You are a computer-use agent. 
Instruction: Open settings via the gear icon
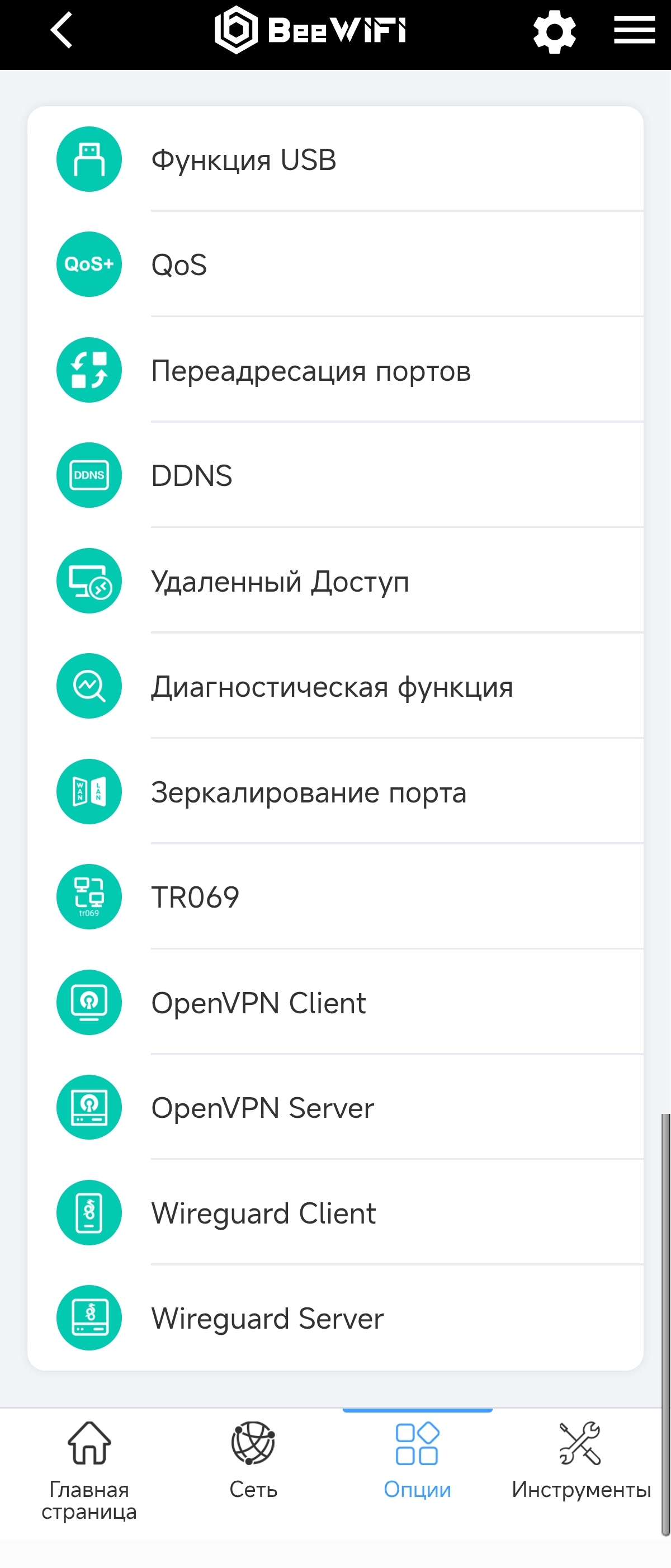click(554, 31)
